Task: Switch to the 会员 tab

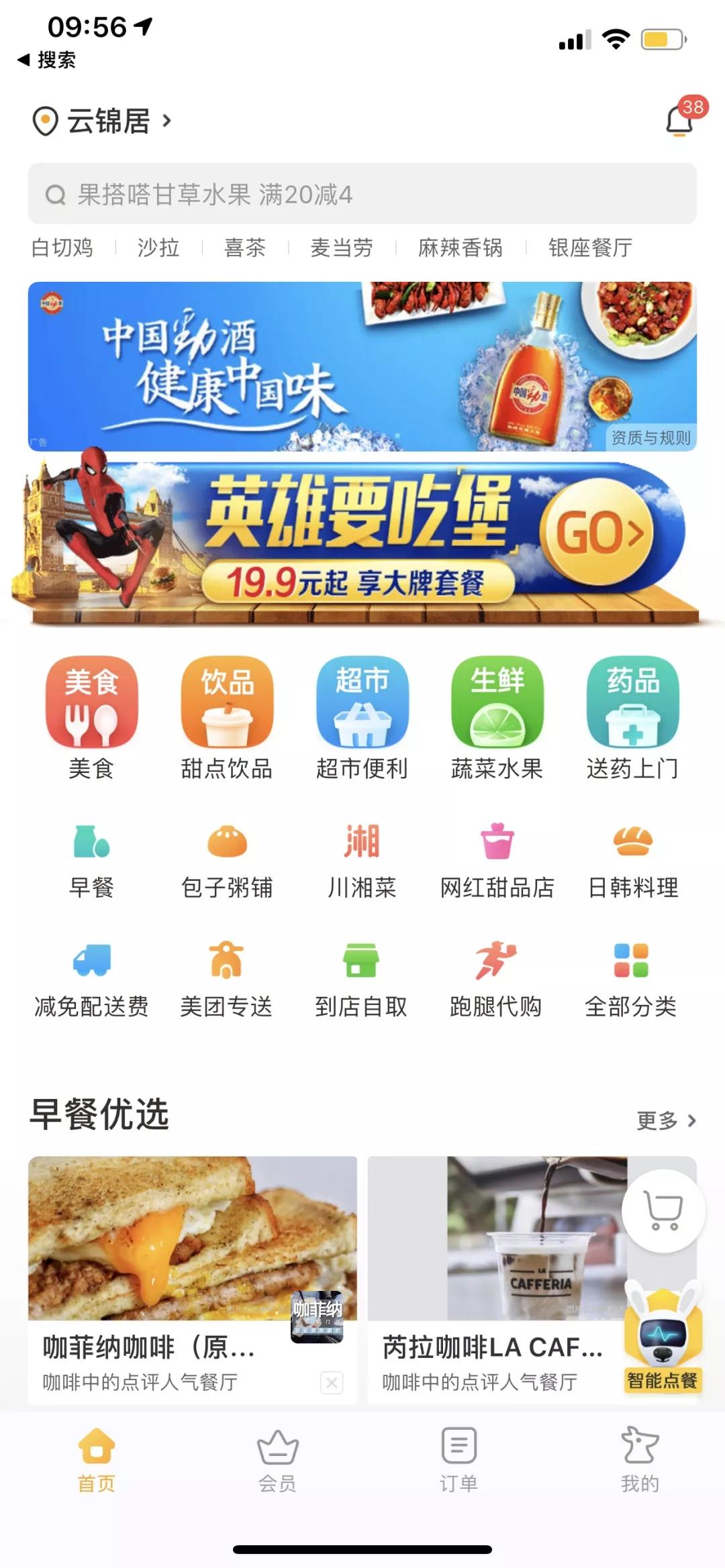Action: tap(277, 1460)
